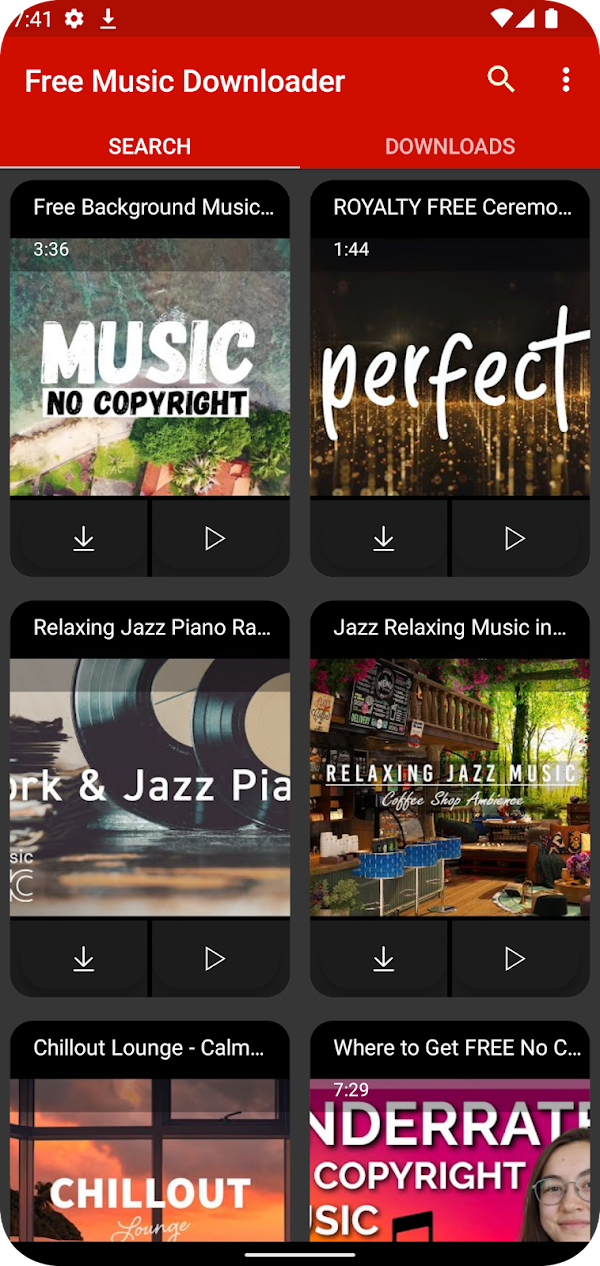The height and width of the screenshot is (1266, 600).
Task: Switch to the Downloads tab
Action: pos(450,146)
